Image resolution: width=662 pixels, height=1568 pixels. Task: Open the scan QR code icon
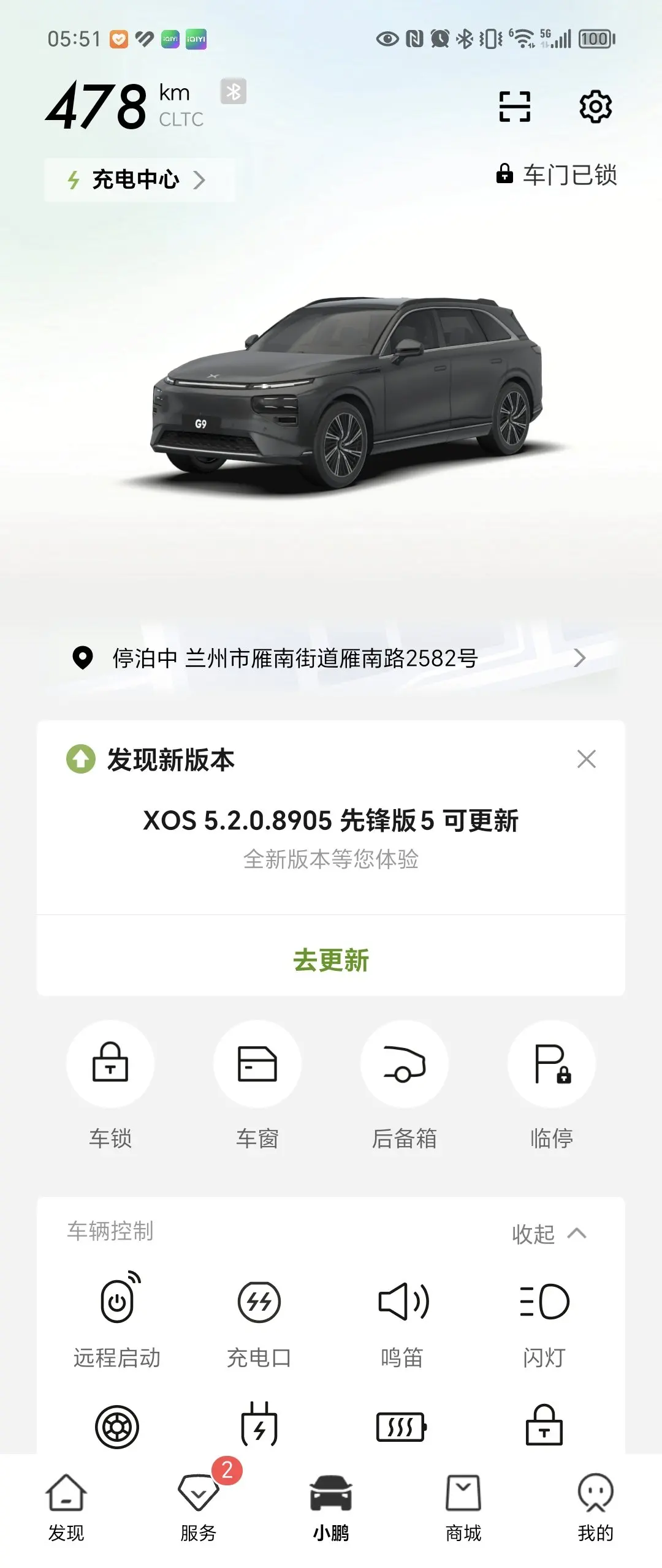click(514, 107)
